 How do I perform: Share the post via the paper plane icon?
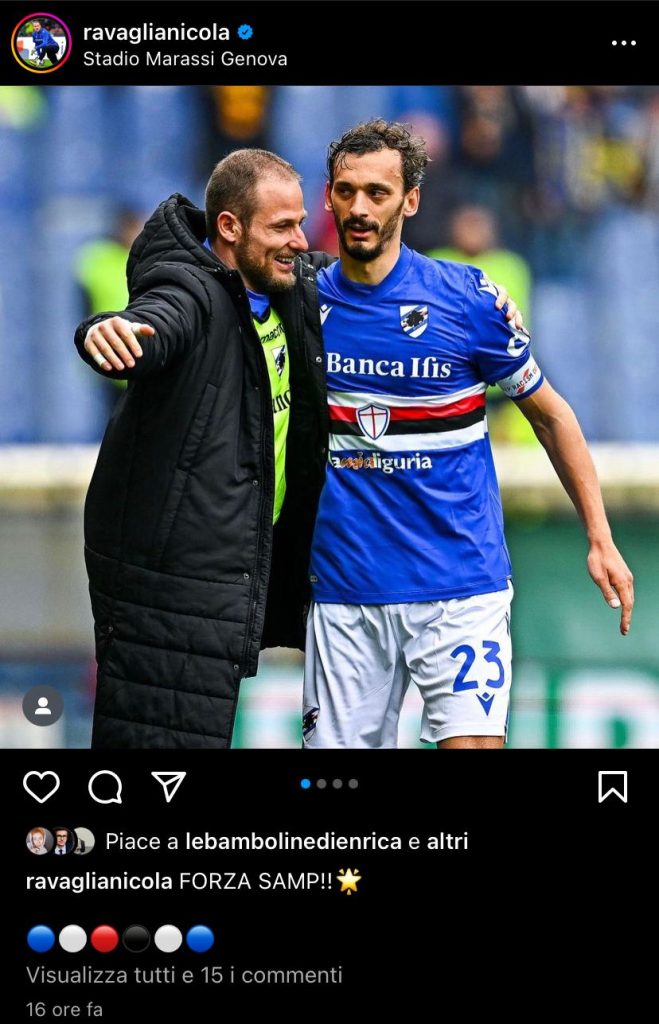[x=168, y=786]
